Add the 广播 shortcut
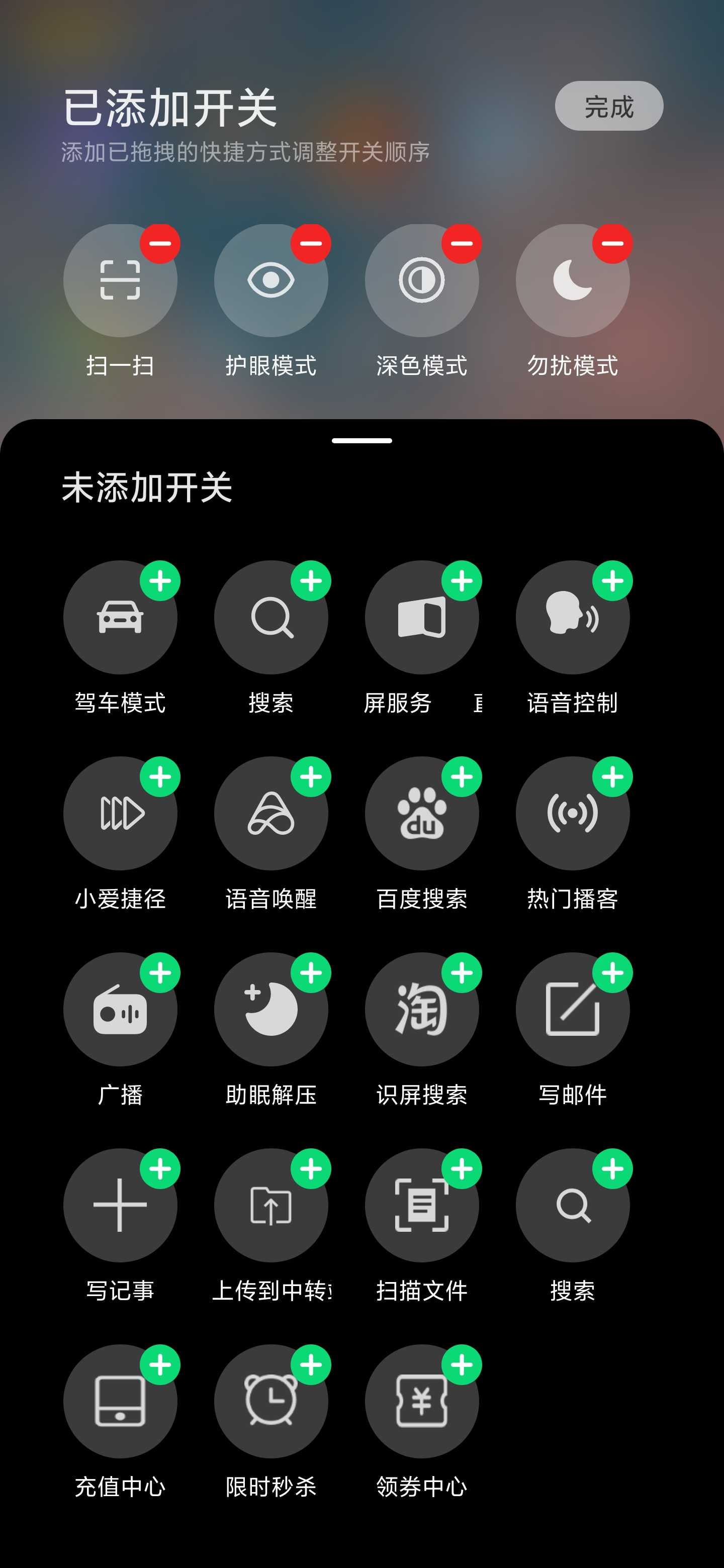 pyautogui.click(x=160, y=972)
